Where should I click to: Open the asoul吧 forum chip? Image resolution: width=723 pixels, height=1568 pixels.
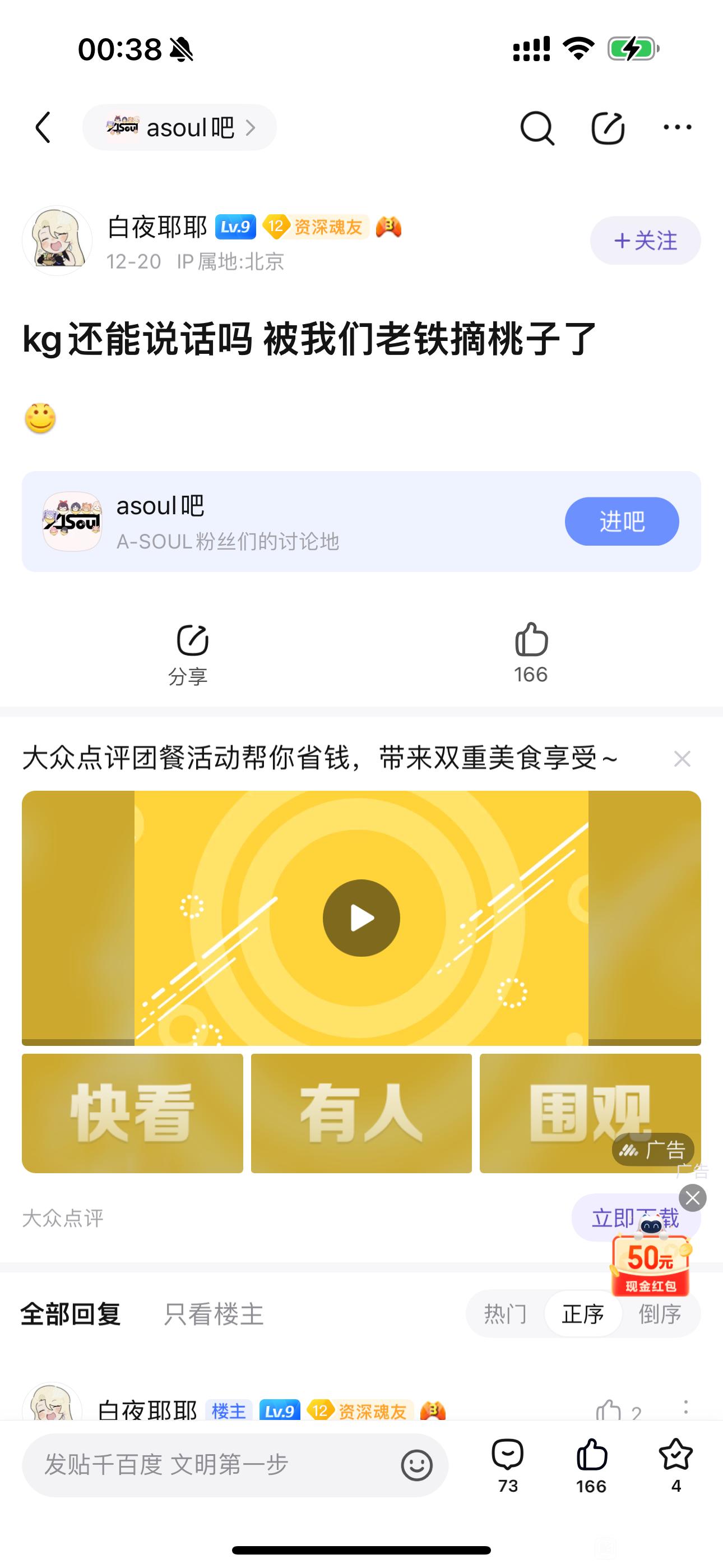point(179,127)
